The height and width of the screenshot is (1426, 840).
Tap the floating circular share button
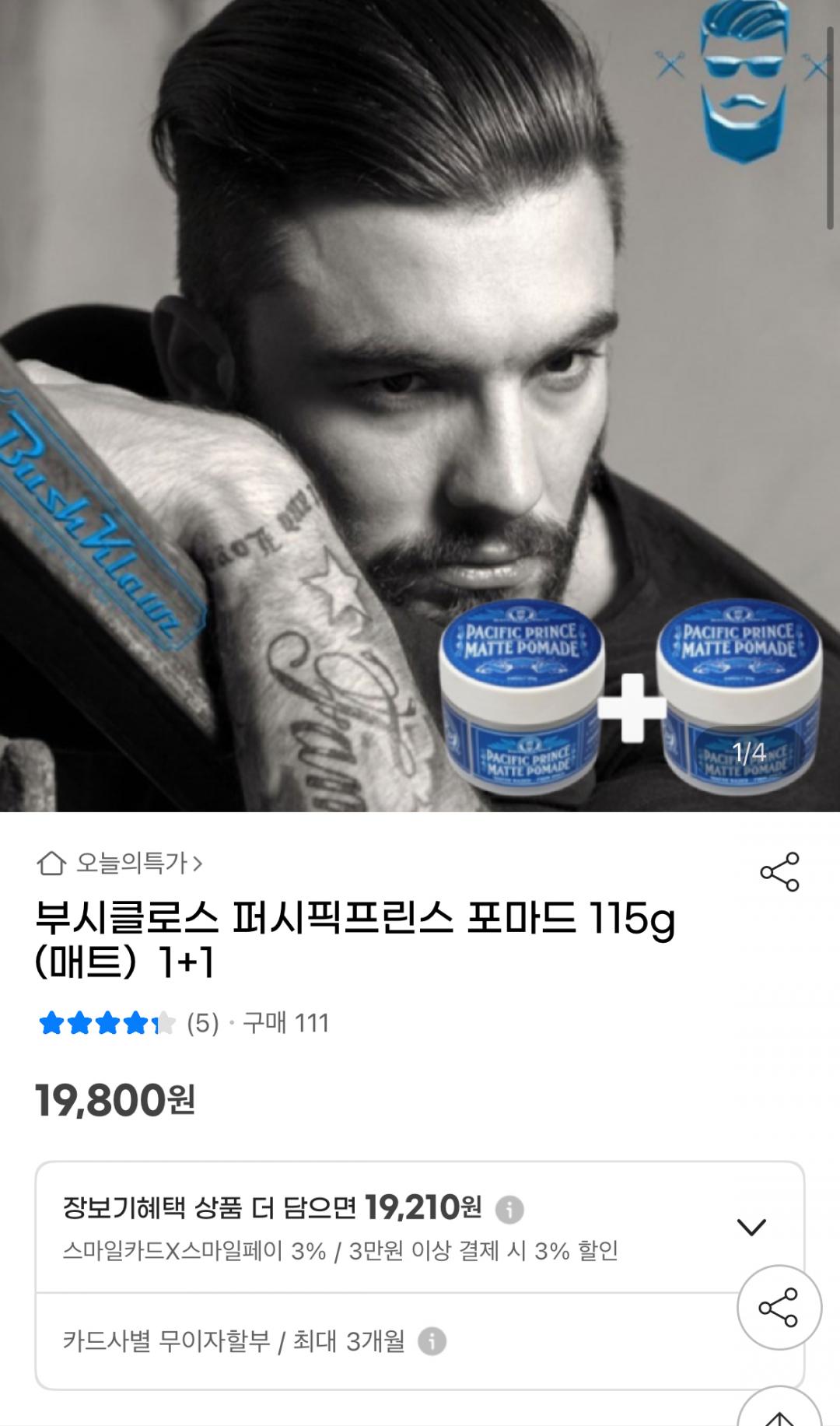coord(779,1307)
